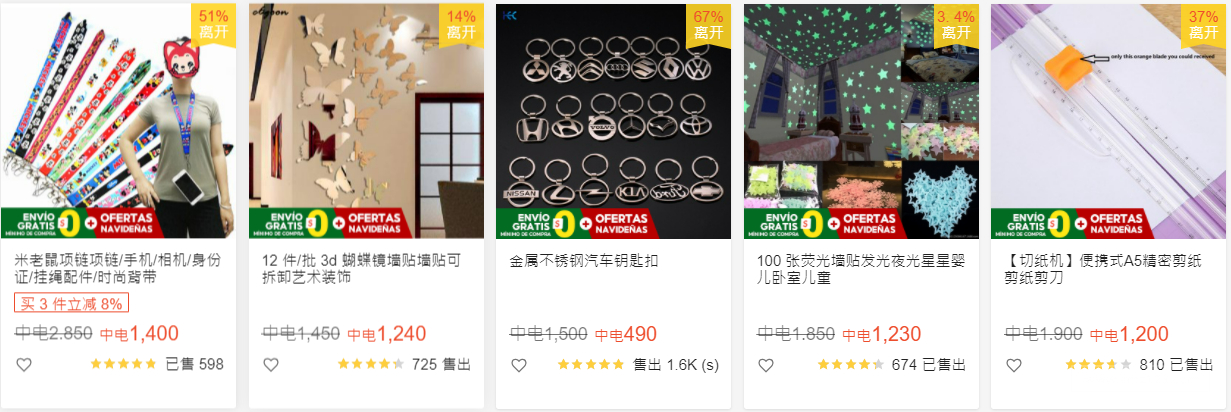Add butterfly mirror sticker to wishlist

(x=271, y=365)
